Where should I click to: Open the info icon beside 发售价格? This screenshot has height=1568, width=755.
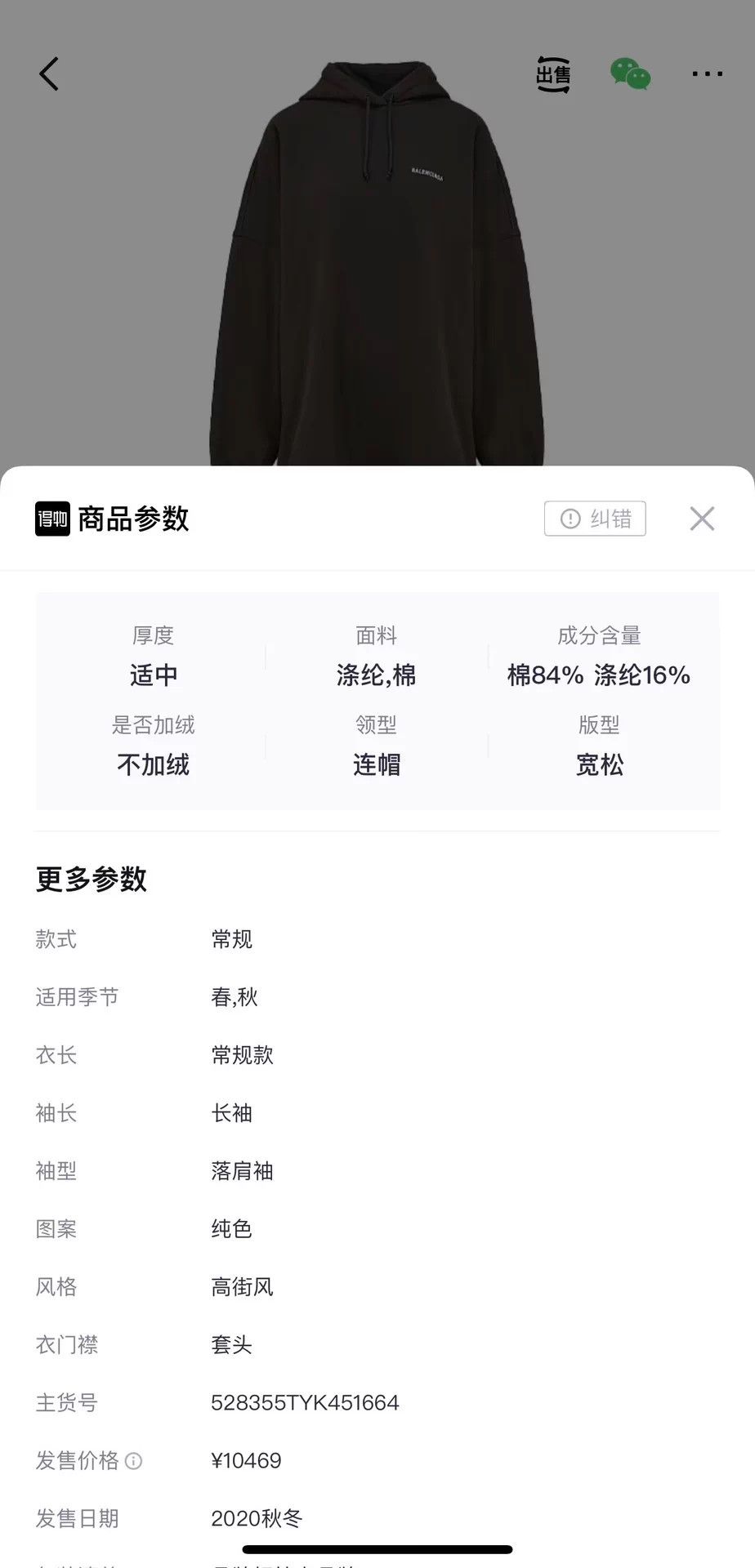click(134, 1461)
